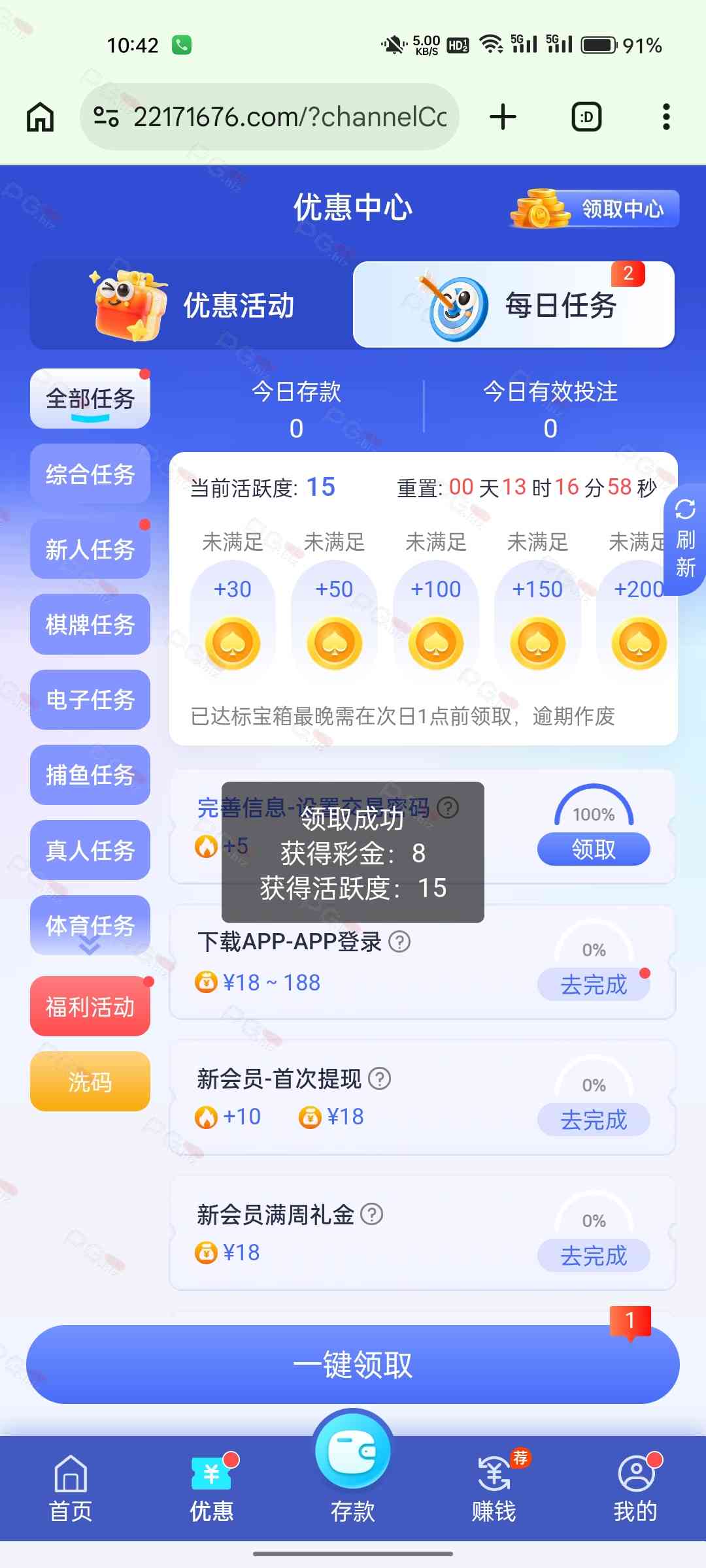
Task: Refresh the task list with 刷新
Action: (x=685, y=540)
